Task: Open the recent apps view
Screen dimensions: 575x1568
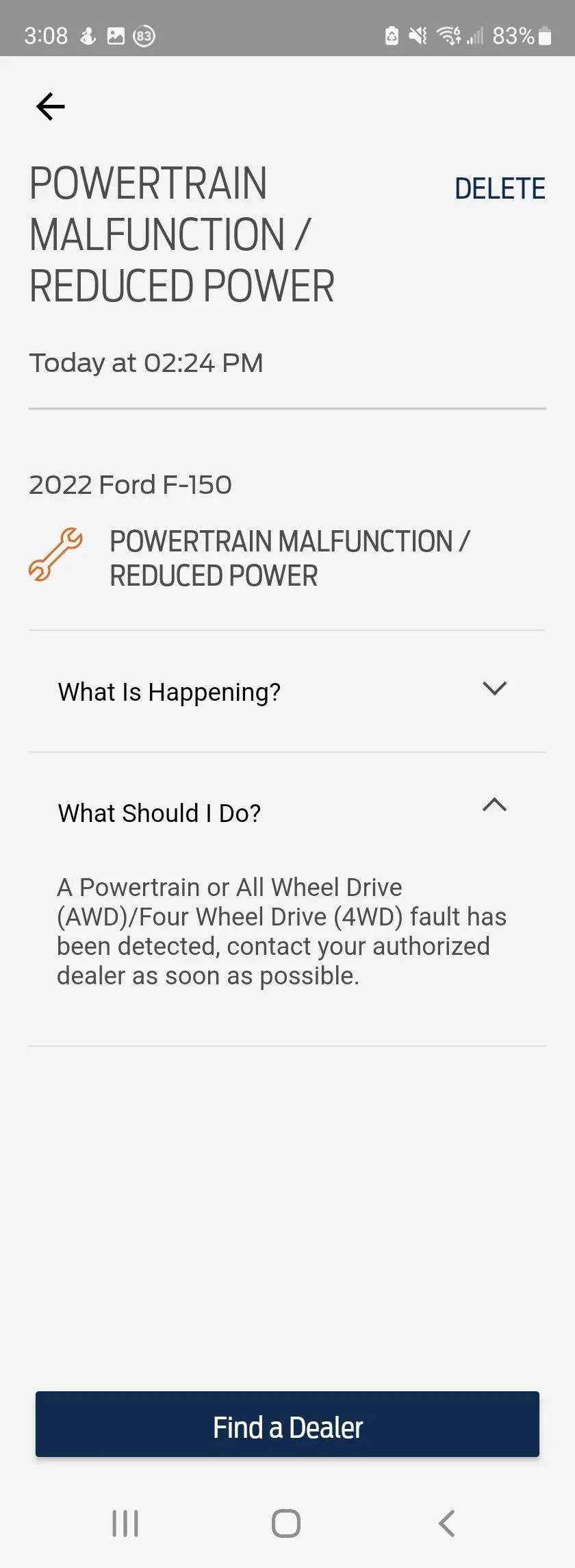Action: point(125,1523)
